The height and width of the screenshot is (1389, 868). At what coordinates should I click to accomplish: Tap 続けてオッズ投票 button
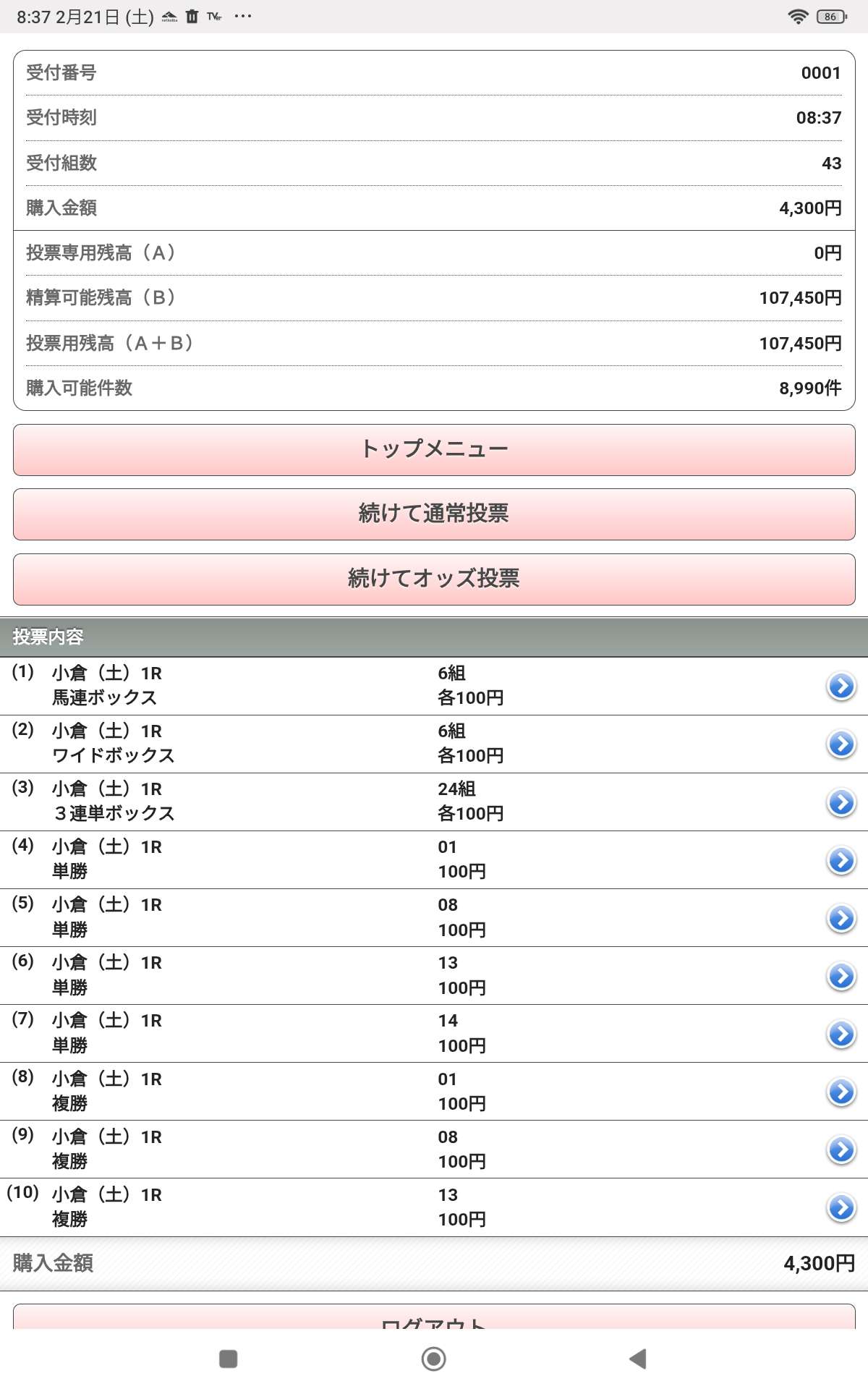(x=434, y=579)
